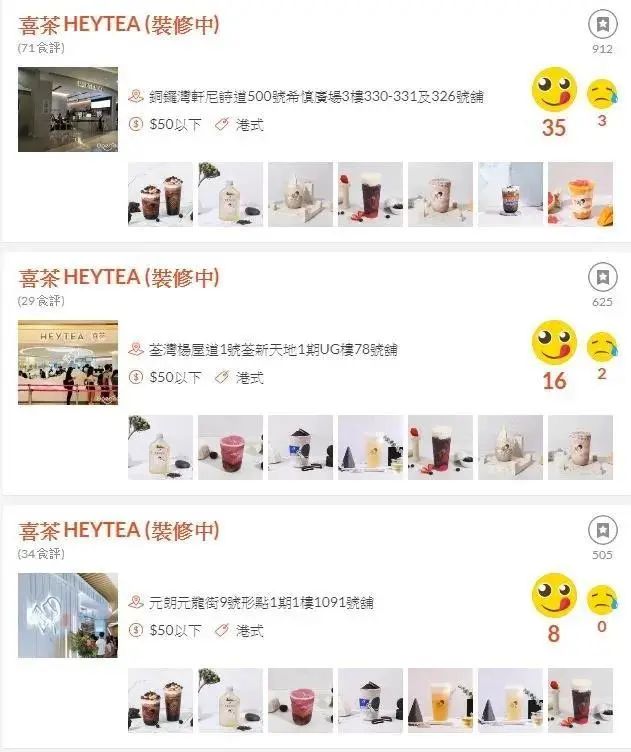This screenshot has height=752, width=631.
Task: Bookmark the HEYTEA with 34 reviews
Action: tap(602, 530)
